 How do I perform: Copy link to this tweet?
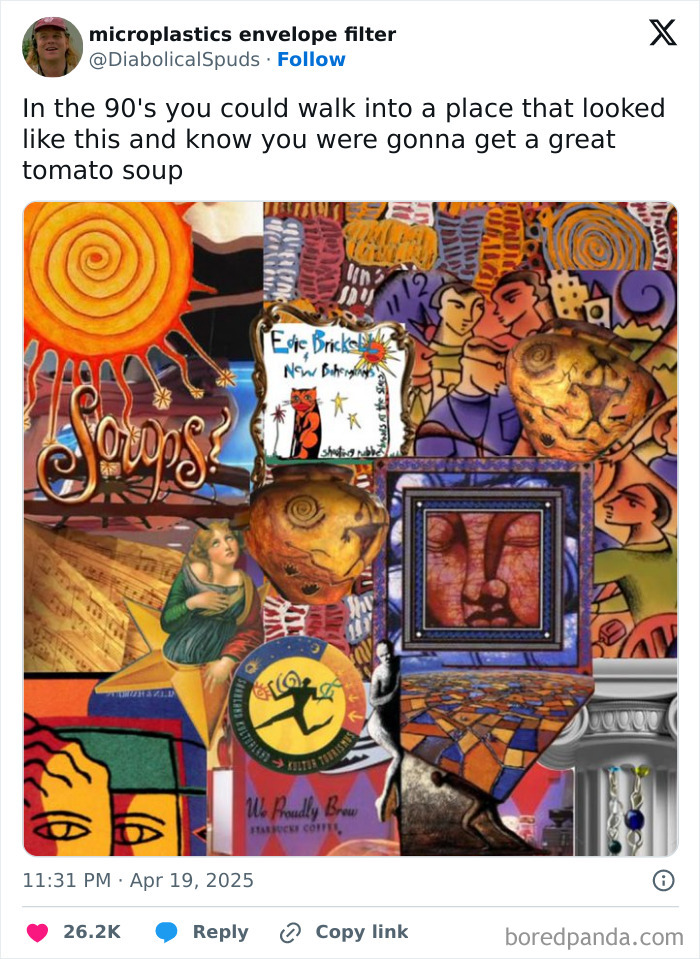click(345, 932)
